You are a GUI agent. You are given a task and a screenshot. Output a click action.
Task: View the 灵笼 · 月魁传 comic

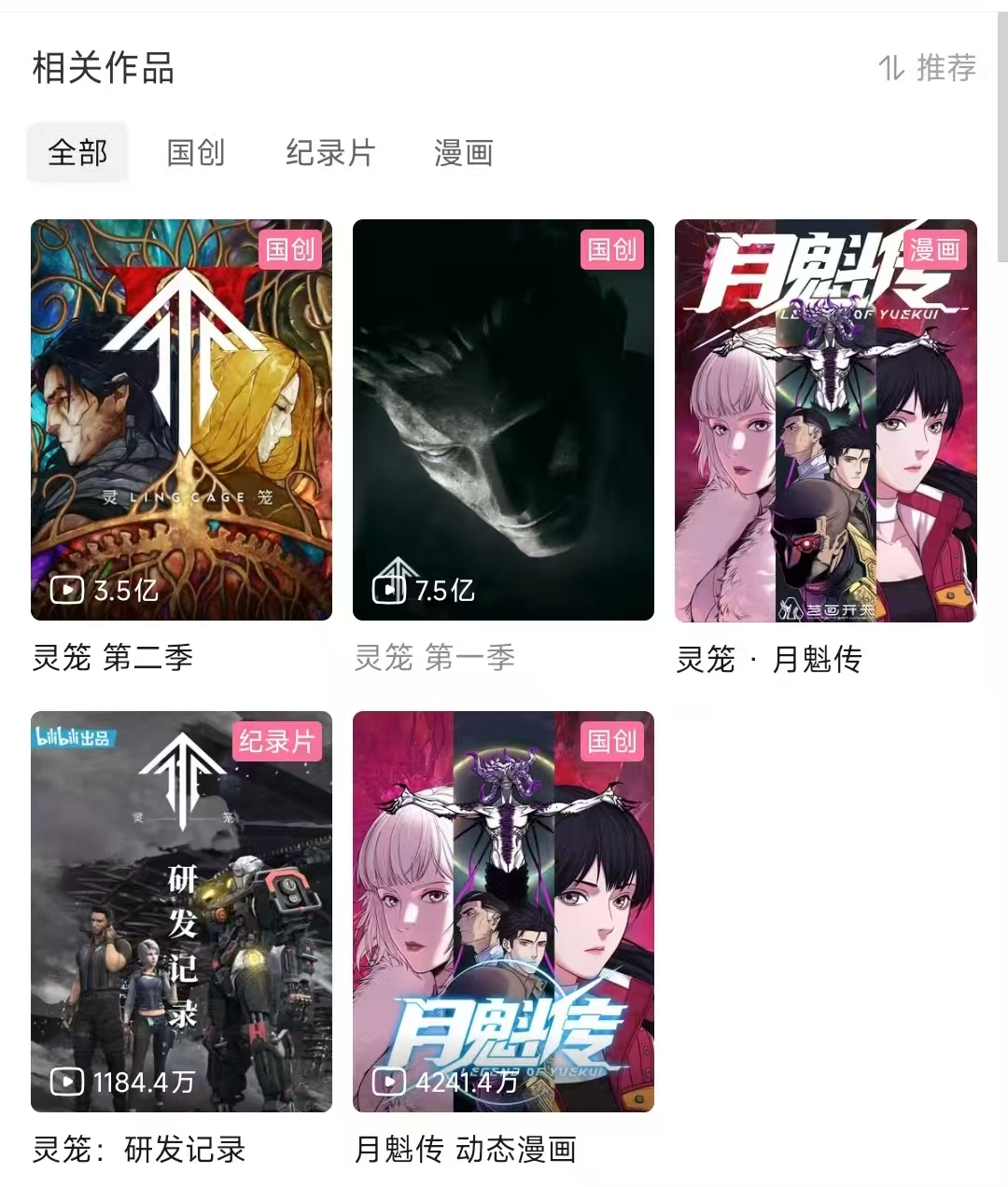click(825, 420)
